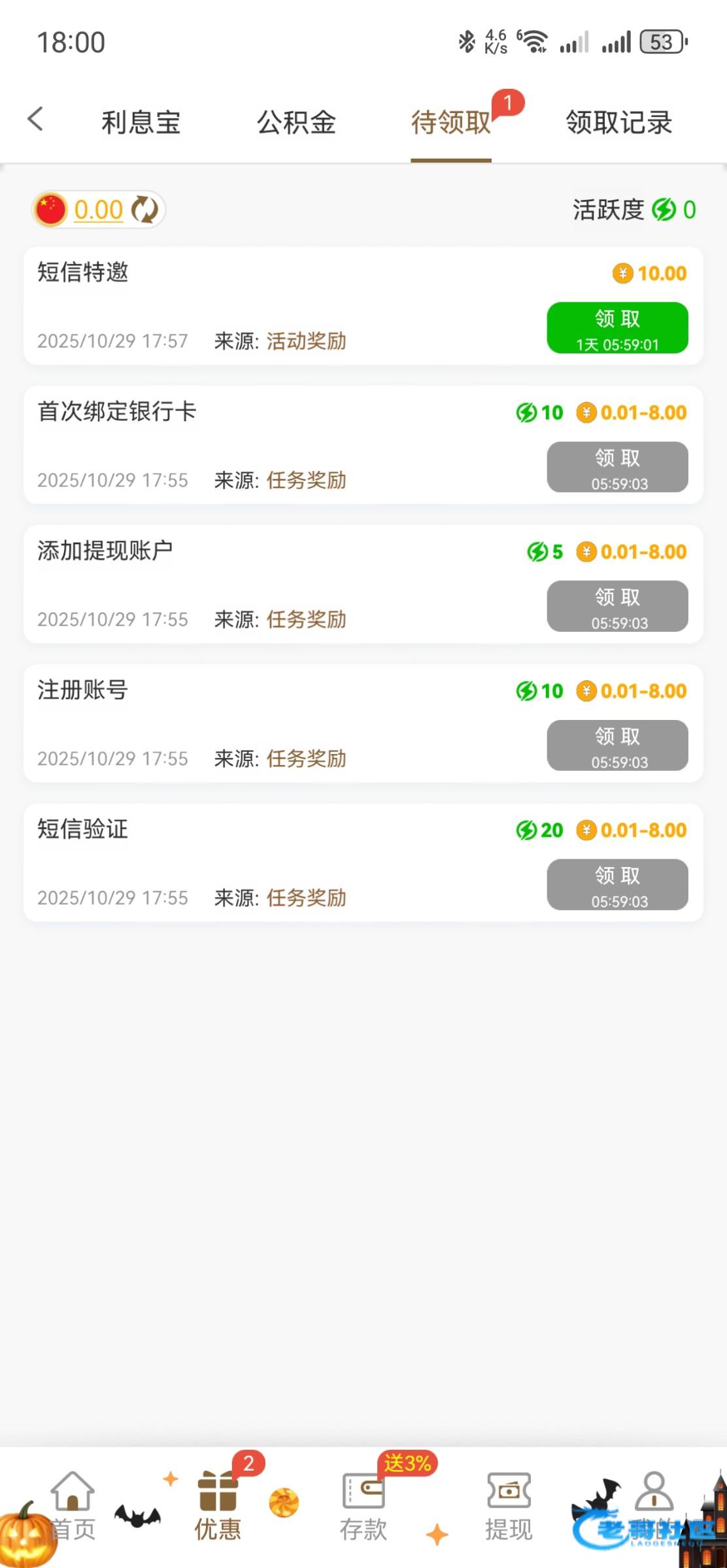Hit 领取 on the 注册账号 card
Viewport: 727px width, 1568px height.
coord(617,745)
